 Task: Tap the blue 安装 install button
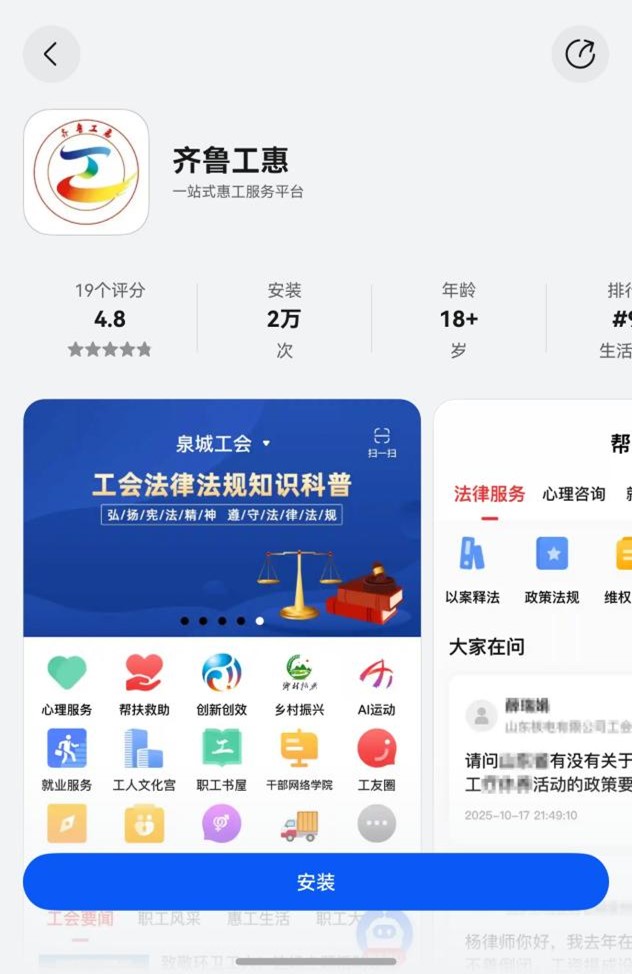coord(316,882)
